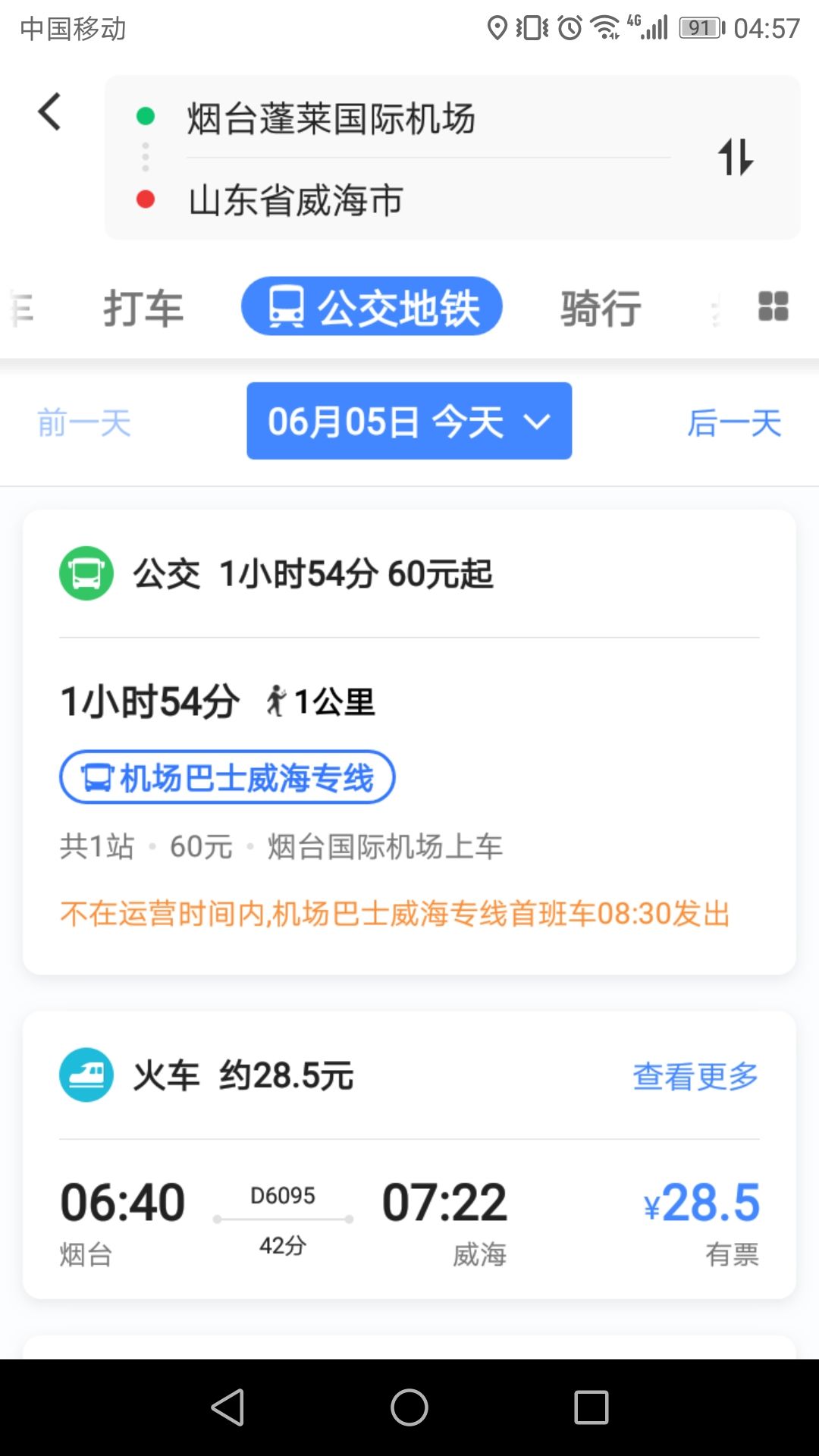Screen dimensions: 819x1456
Task: Tap 查看更多 for trains
Action: pos(695,1075)
